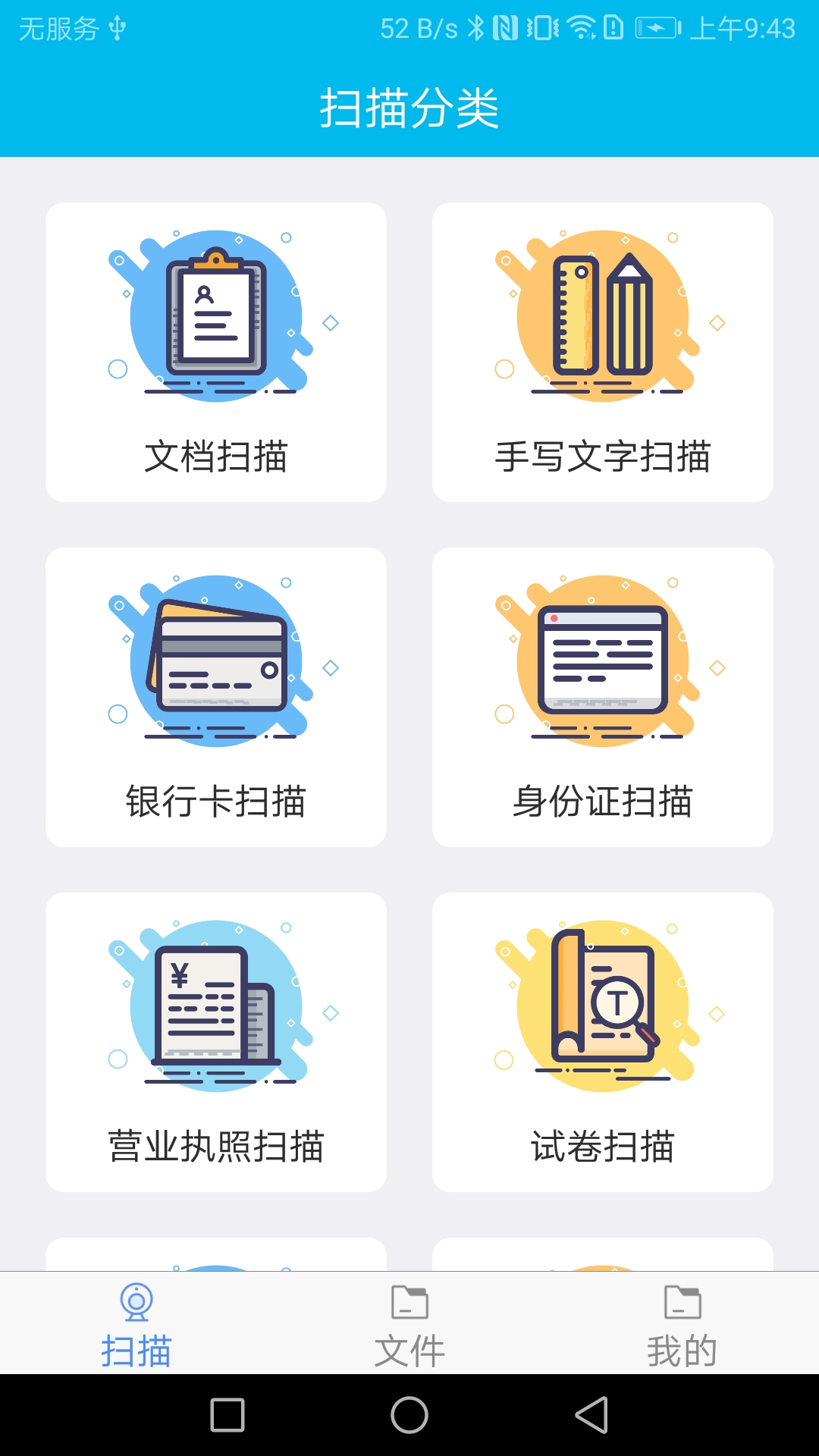Choose 身份证扫描 ID card scan

603,697
